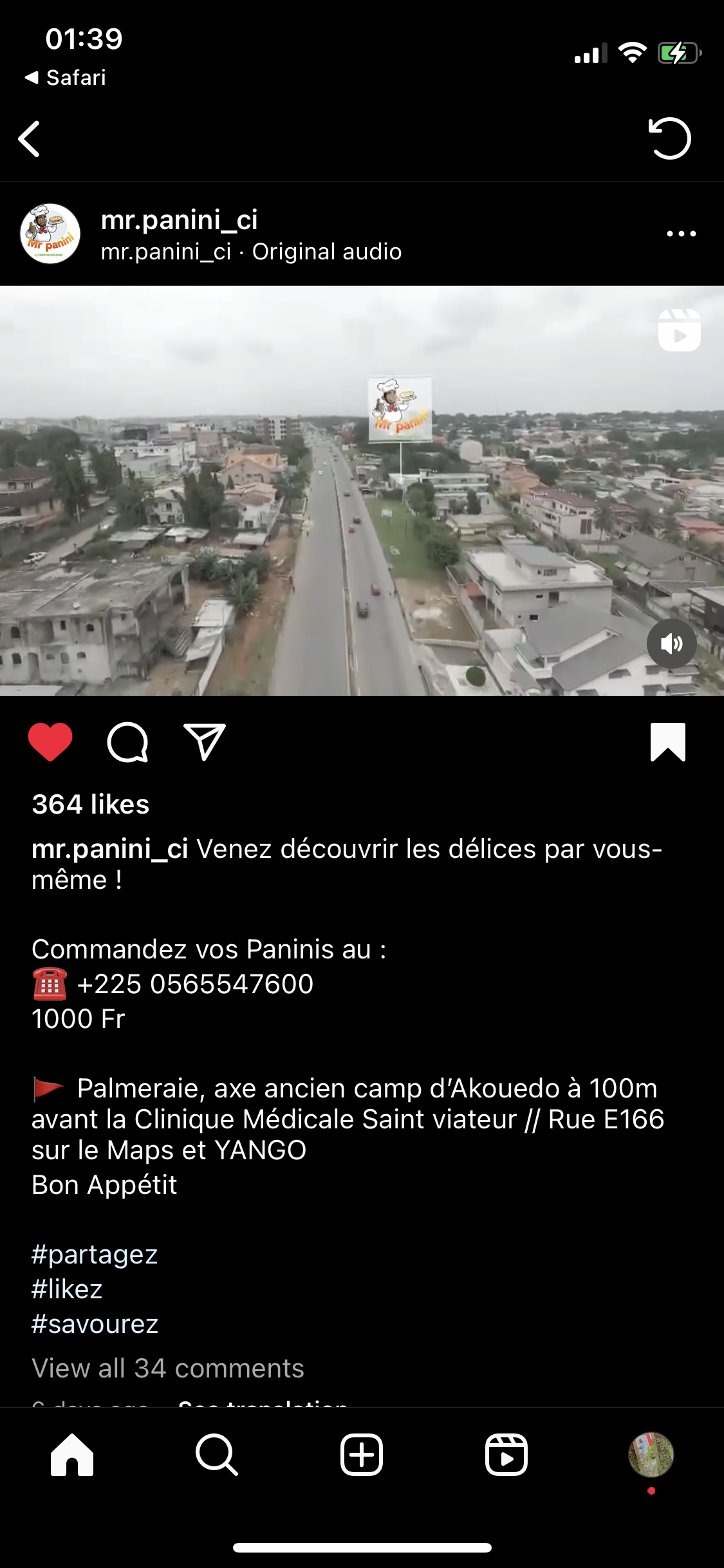Create a new post with the plus tab

click(x=362, y=1455)
